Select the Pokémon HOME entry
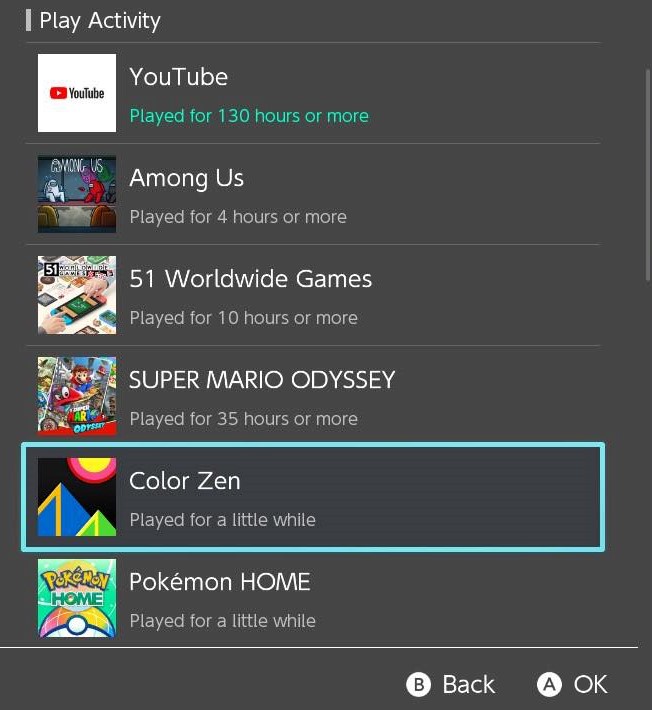This screenshot has height=710, width=652. coord(312,598)
